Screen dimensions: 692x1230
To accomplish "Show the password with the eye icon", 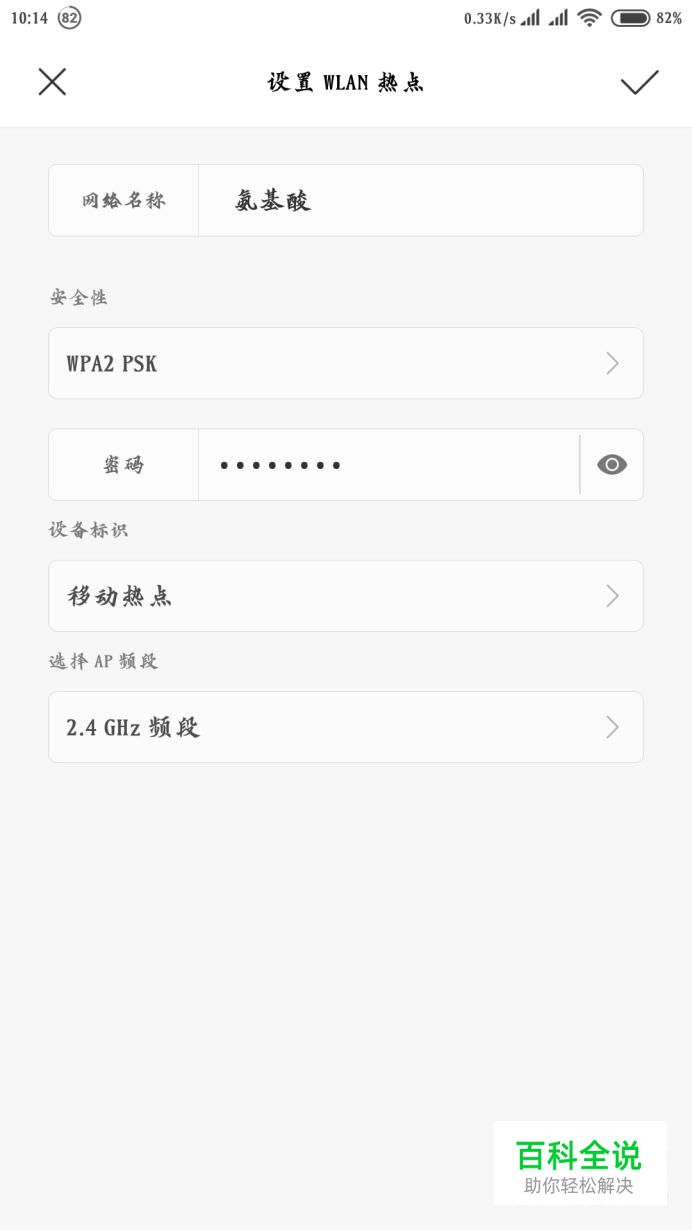I will [x=612, y=465].
